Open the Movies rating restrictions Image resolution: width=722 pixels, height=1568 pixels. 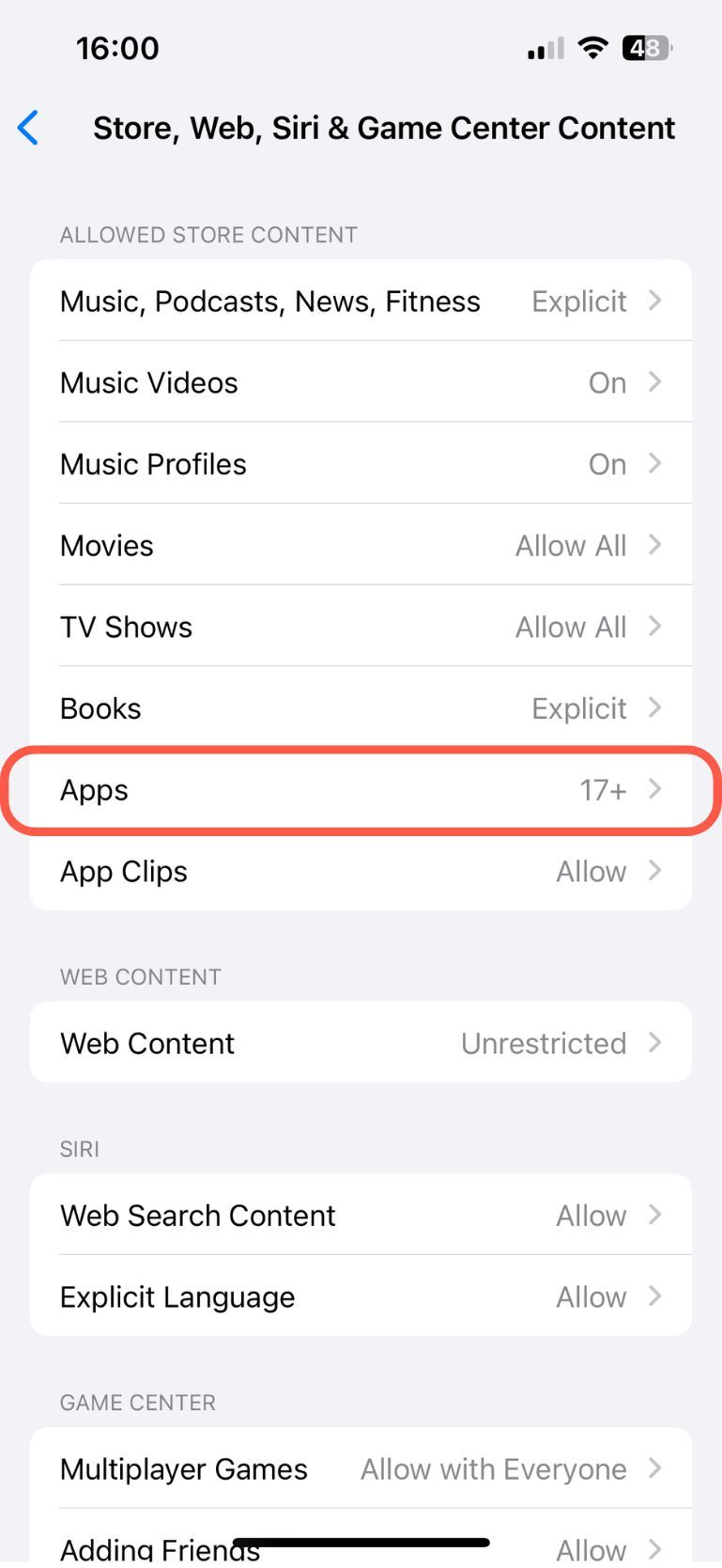[x=361, y=546]
